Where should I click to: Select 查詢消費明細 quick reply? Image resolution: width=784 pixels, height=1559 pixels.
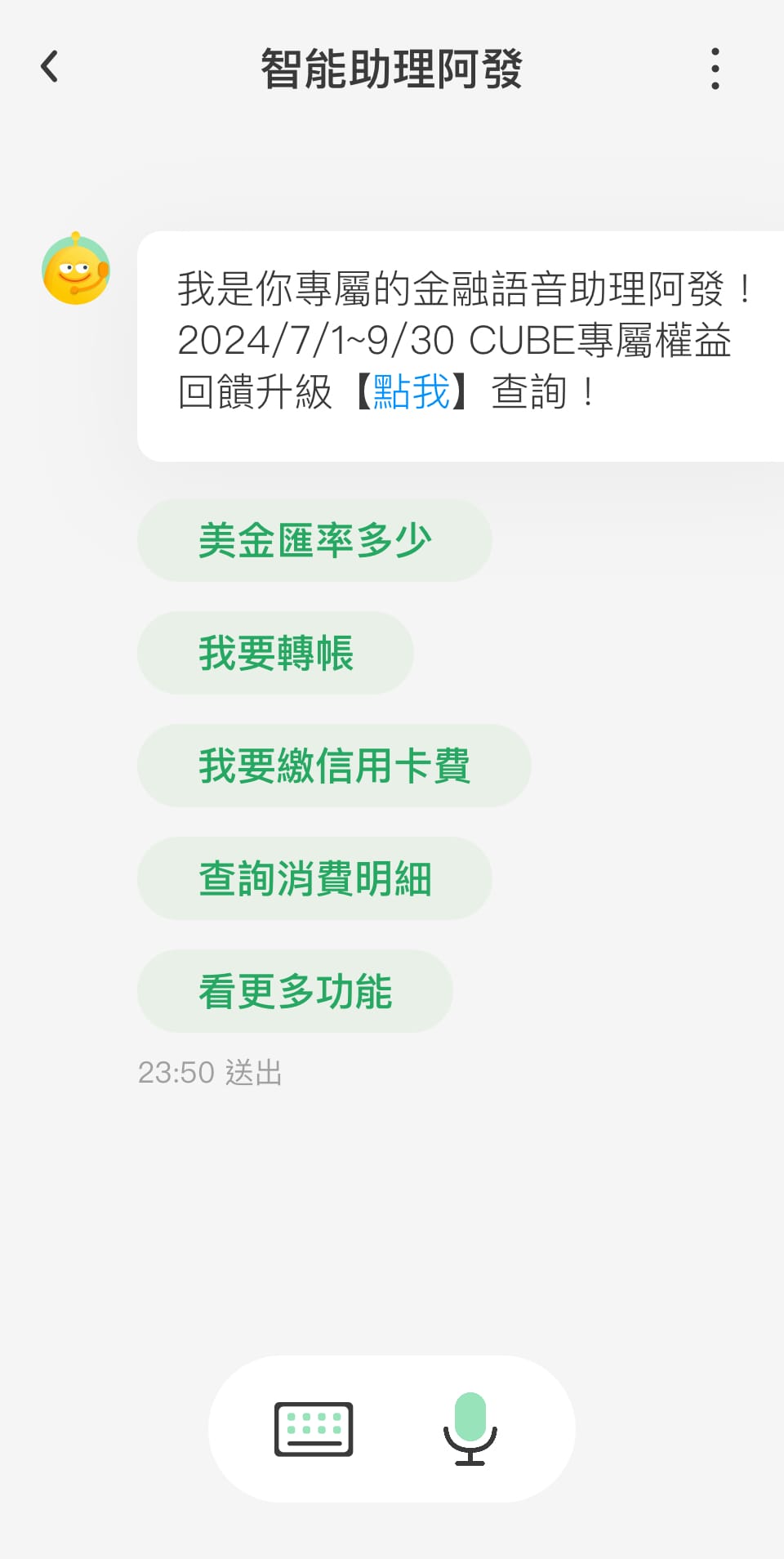[x=314, y=878]
